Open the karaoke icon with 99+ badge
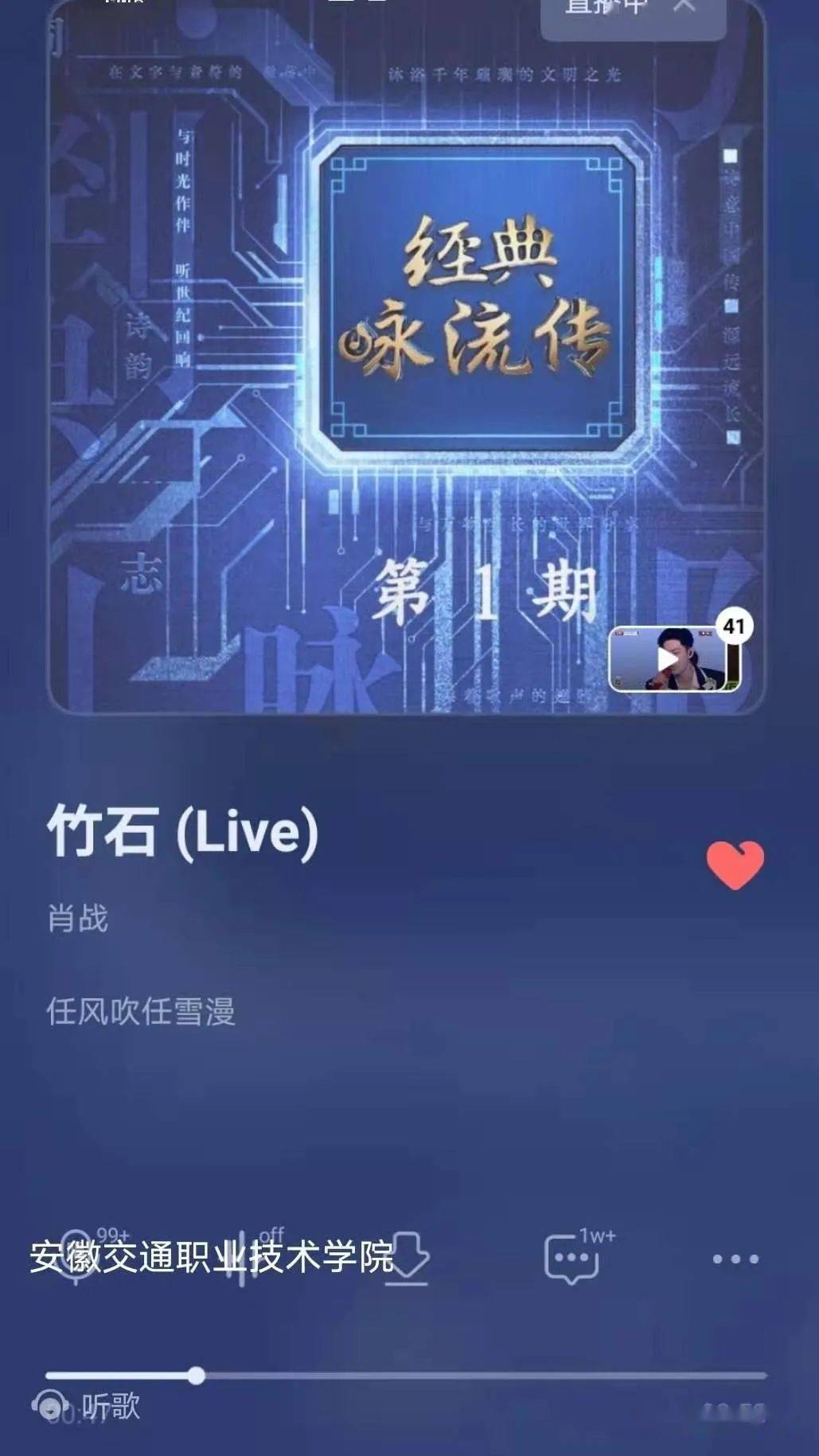819x1456 pixels. [77, 1259]
